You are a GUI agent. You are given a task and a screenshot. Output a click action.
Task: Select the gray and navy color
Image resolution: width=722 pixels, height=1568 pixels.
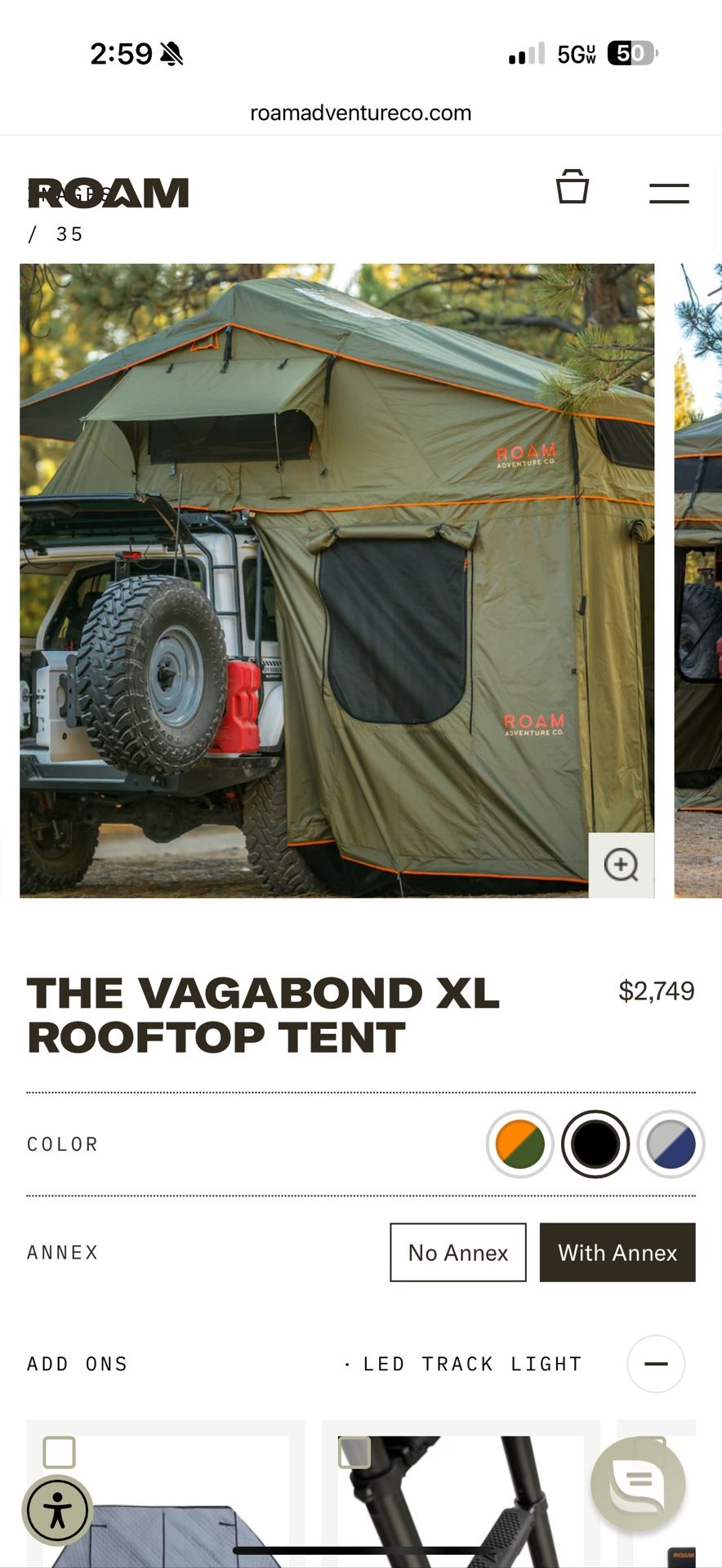pyautogui.click(x=671, y=1144)
